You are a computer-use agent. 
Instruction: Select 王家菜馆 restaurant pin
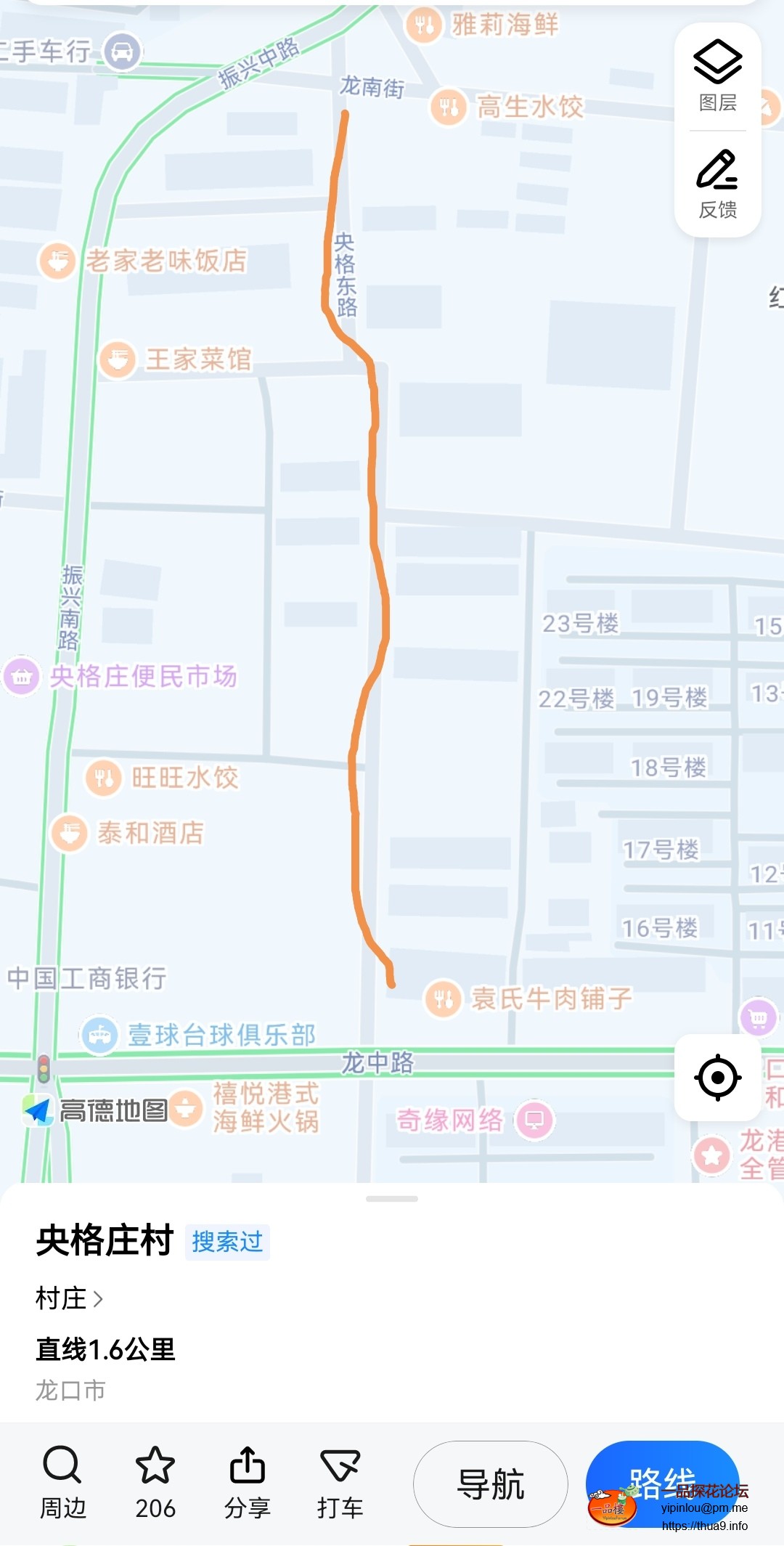[118, 359]
